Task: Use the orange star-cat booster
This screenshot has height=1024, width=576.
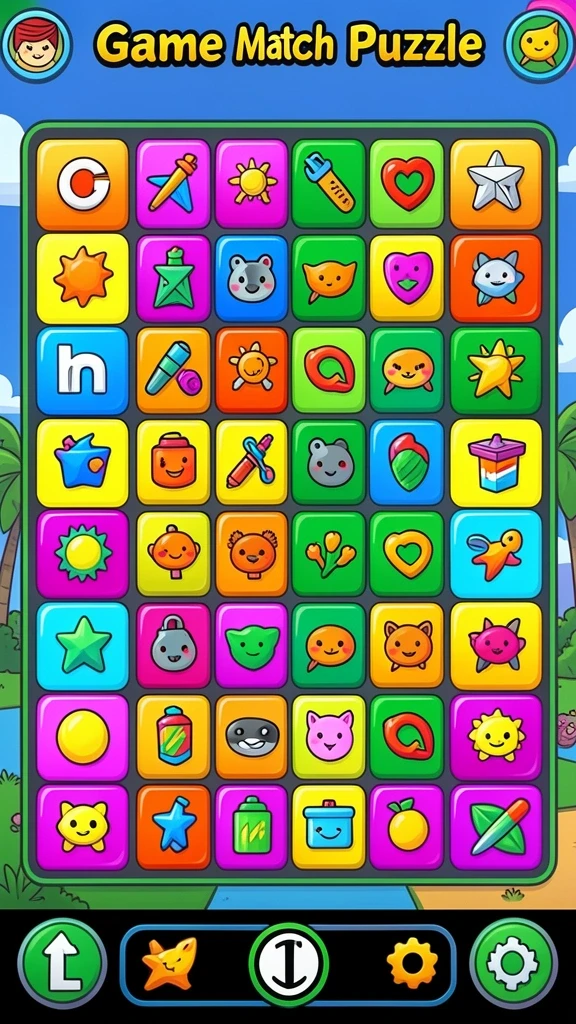Action: point(168,964)
